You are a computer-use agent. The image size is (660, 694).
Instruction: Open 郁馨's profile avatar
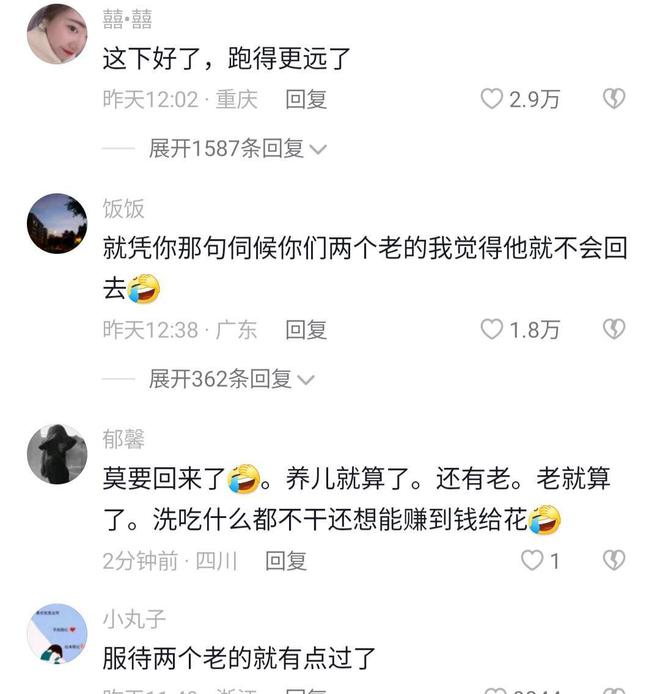(x=56, y=454)
